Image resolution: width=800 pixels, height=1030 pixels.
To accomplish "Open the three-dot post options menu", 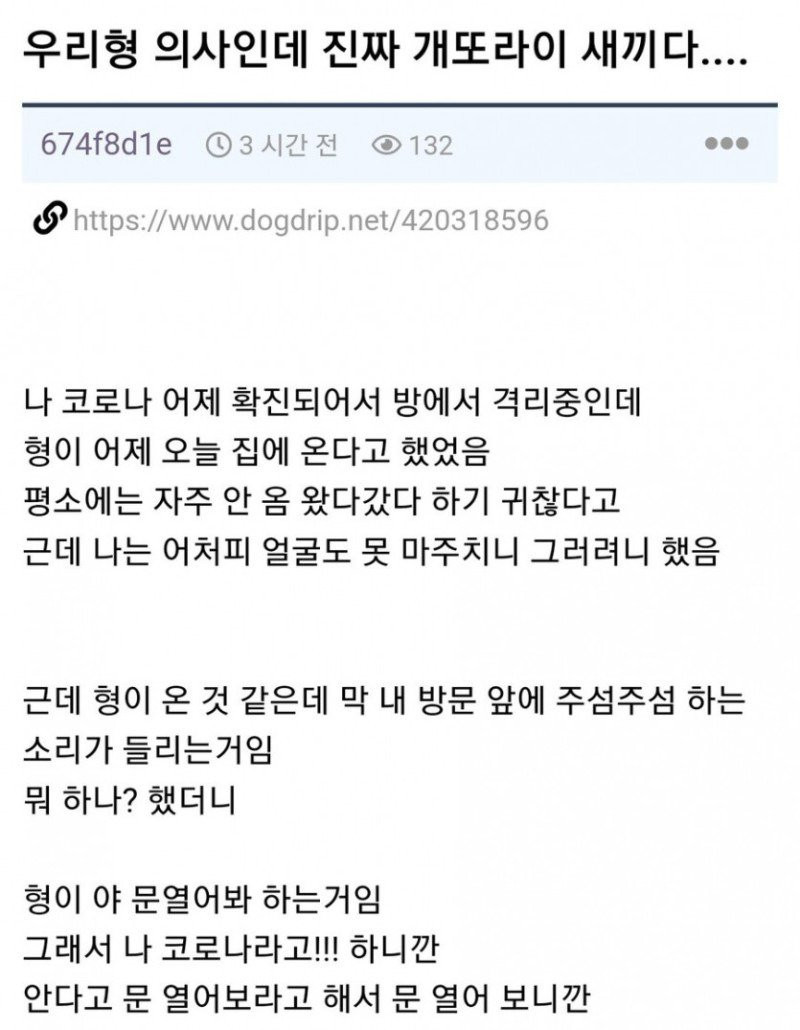I will tap(726, 144).
